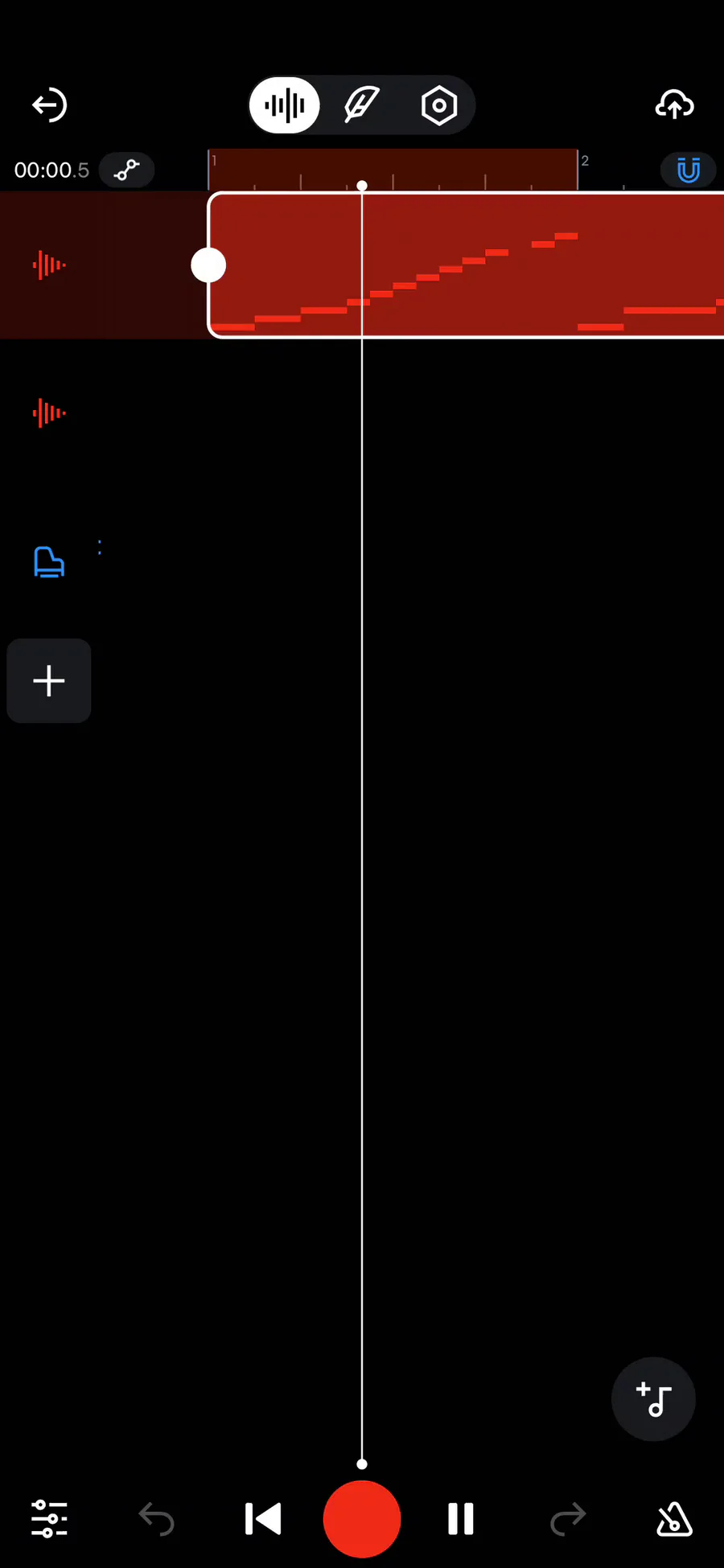This screenshot has height=1568, width=724.
Task: Pause playback
Action: pyautogui.click(x=461, y=1519)
